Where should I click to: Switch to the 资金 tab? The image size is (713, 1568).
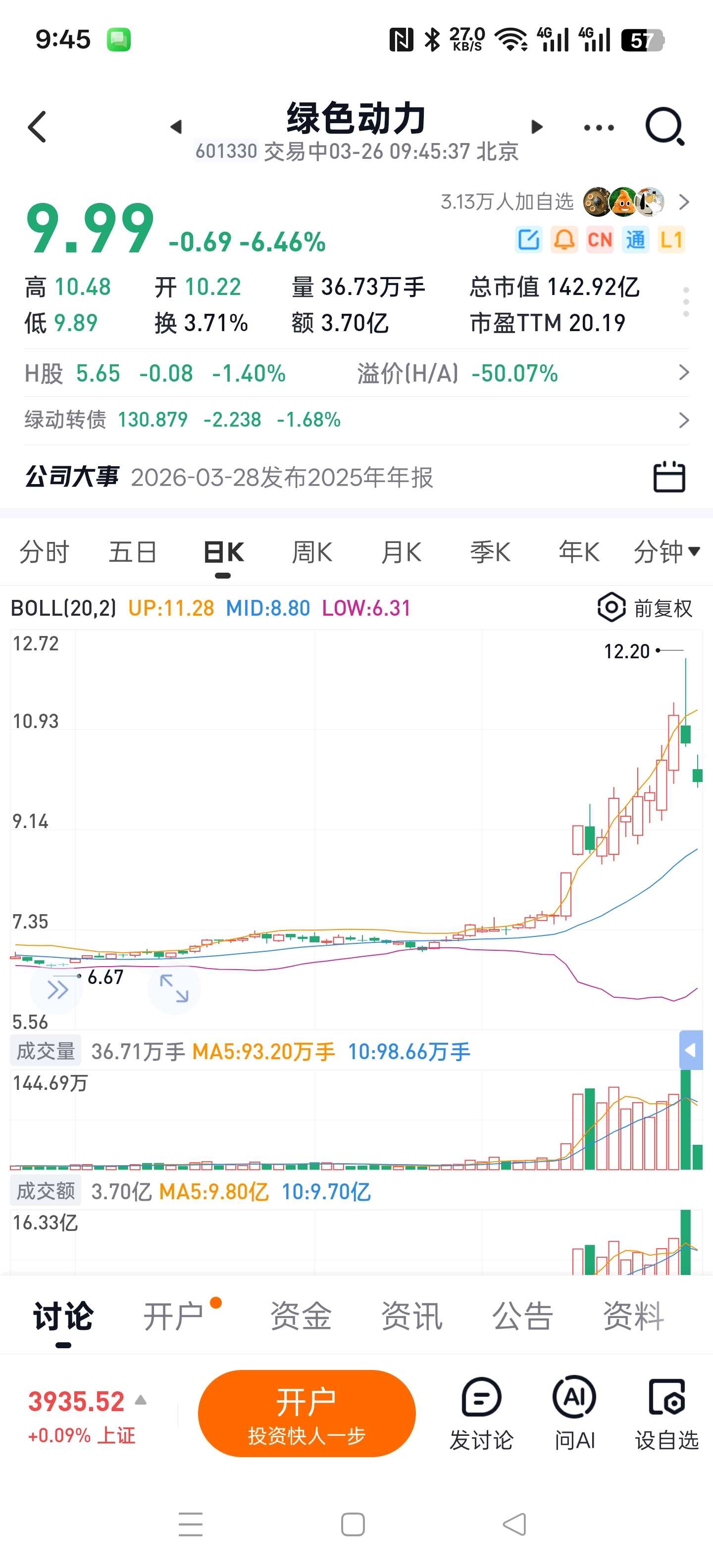(301, 1316)
